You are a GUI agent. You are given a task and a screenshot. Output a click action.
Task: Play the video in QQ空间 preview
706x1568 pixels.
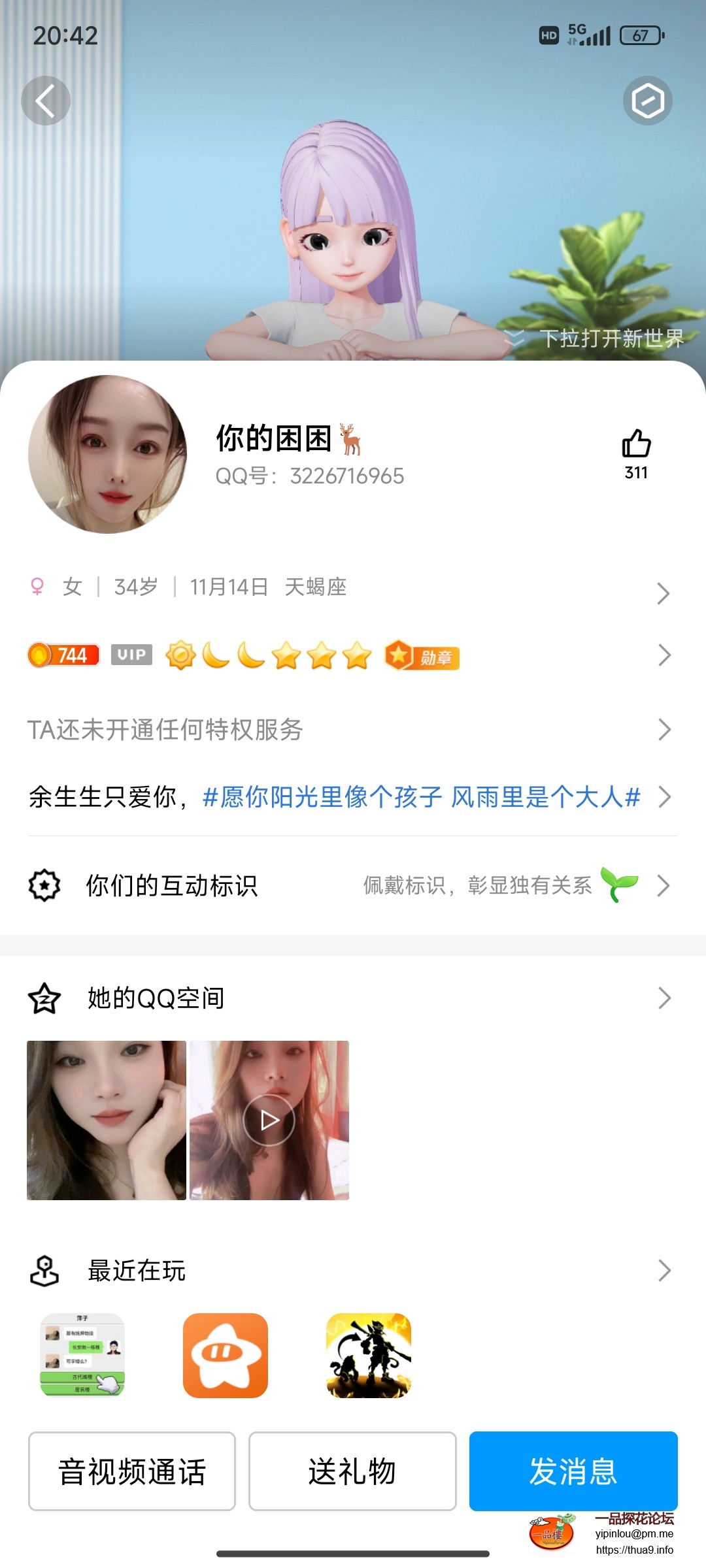point(269,1122)
